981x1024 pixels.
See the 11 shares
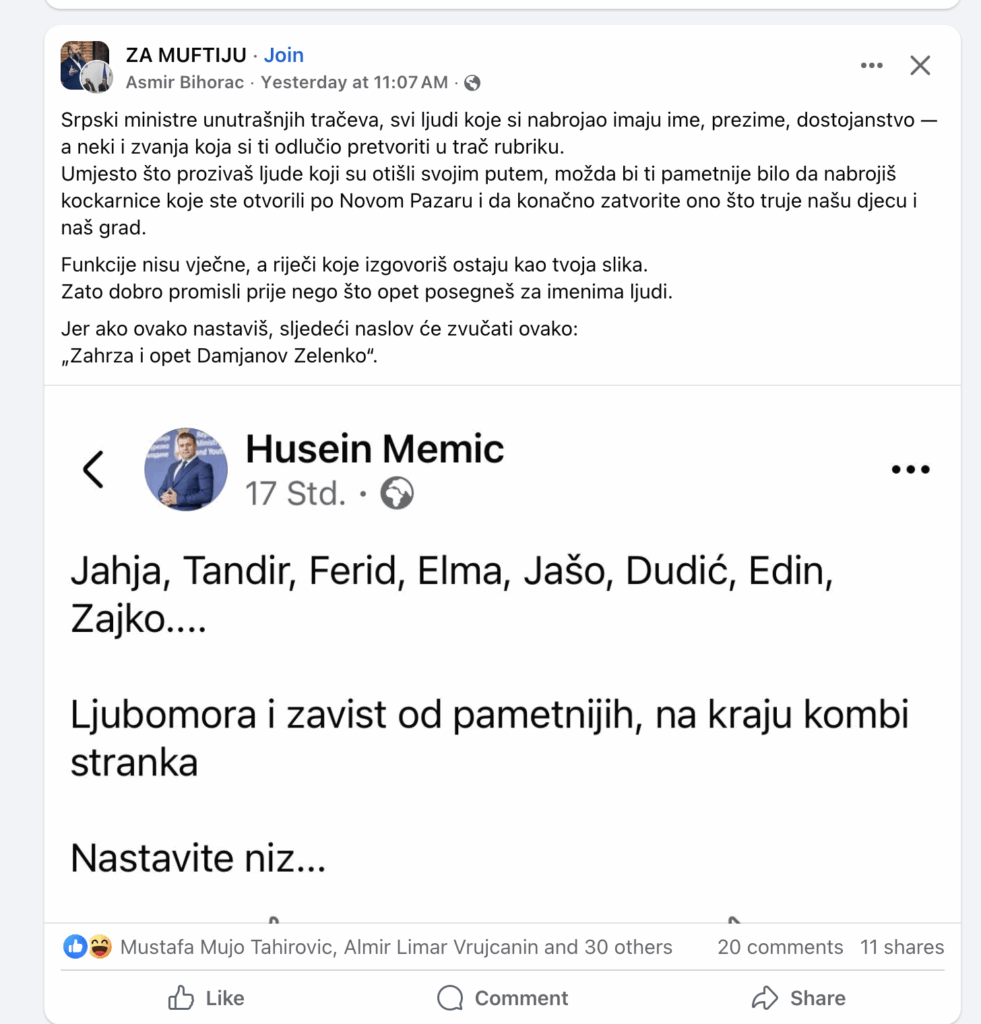tap(902, 947)
